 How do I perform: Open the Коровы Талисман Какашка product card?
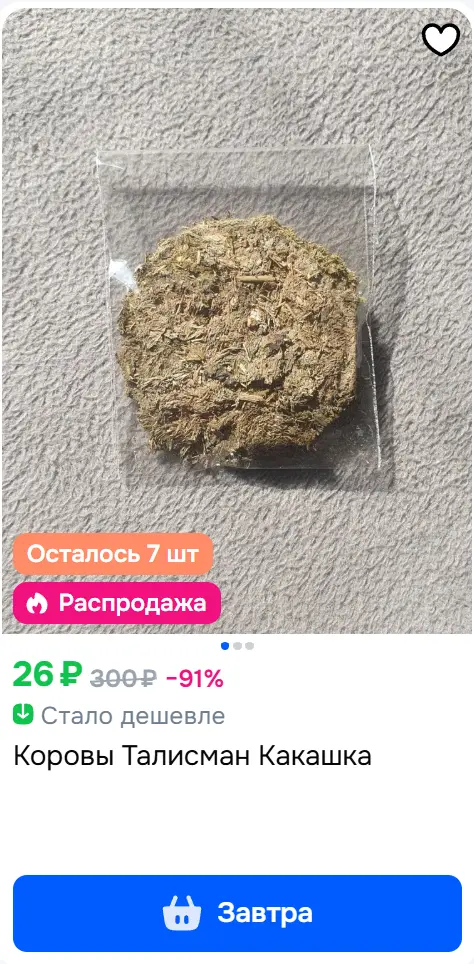coord(192,756)
